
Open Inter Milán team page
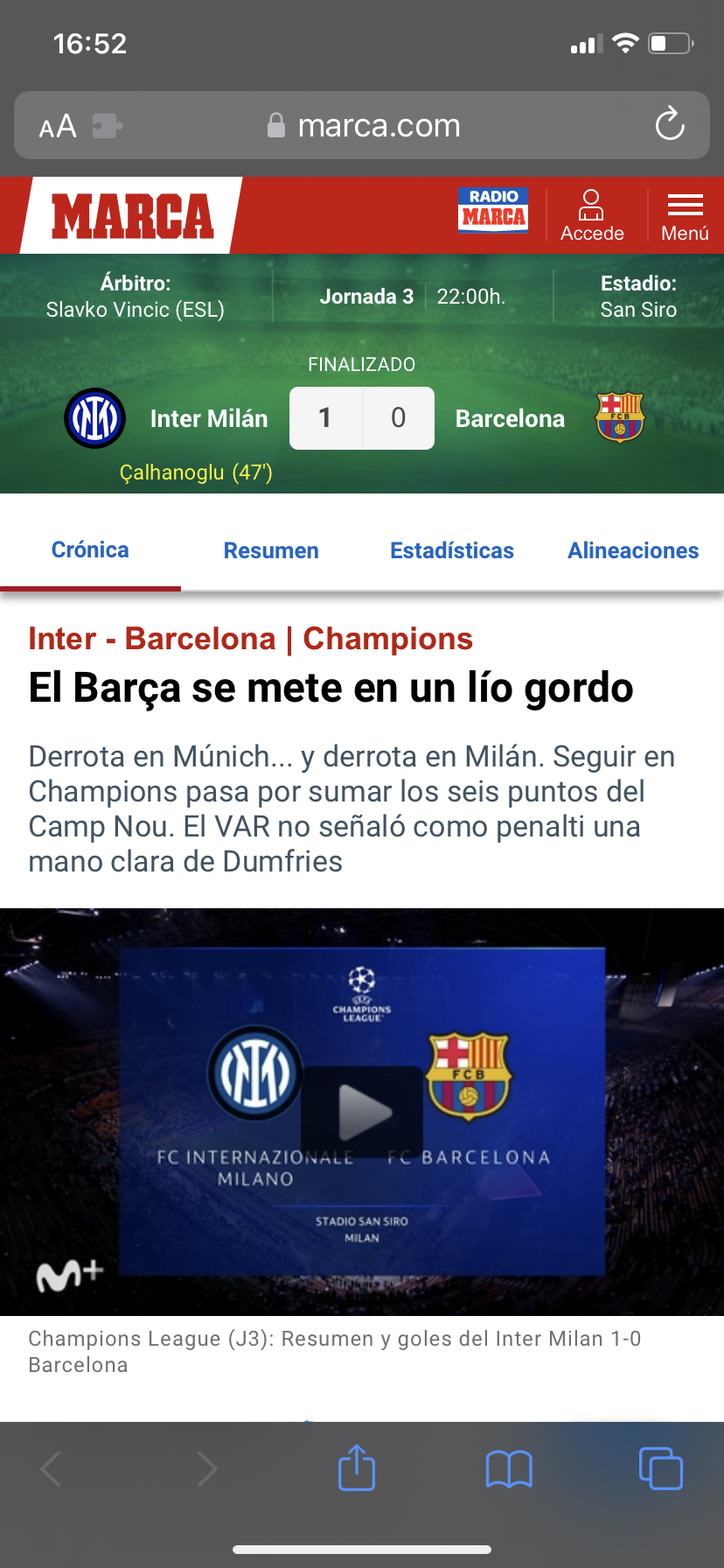coord(208,419)
